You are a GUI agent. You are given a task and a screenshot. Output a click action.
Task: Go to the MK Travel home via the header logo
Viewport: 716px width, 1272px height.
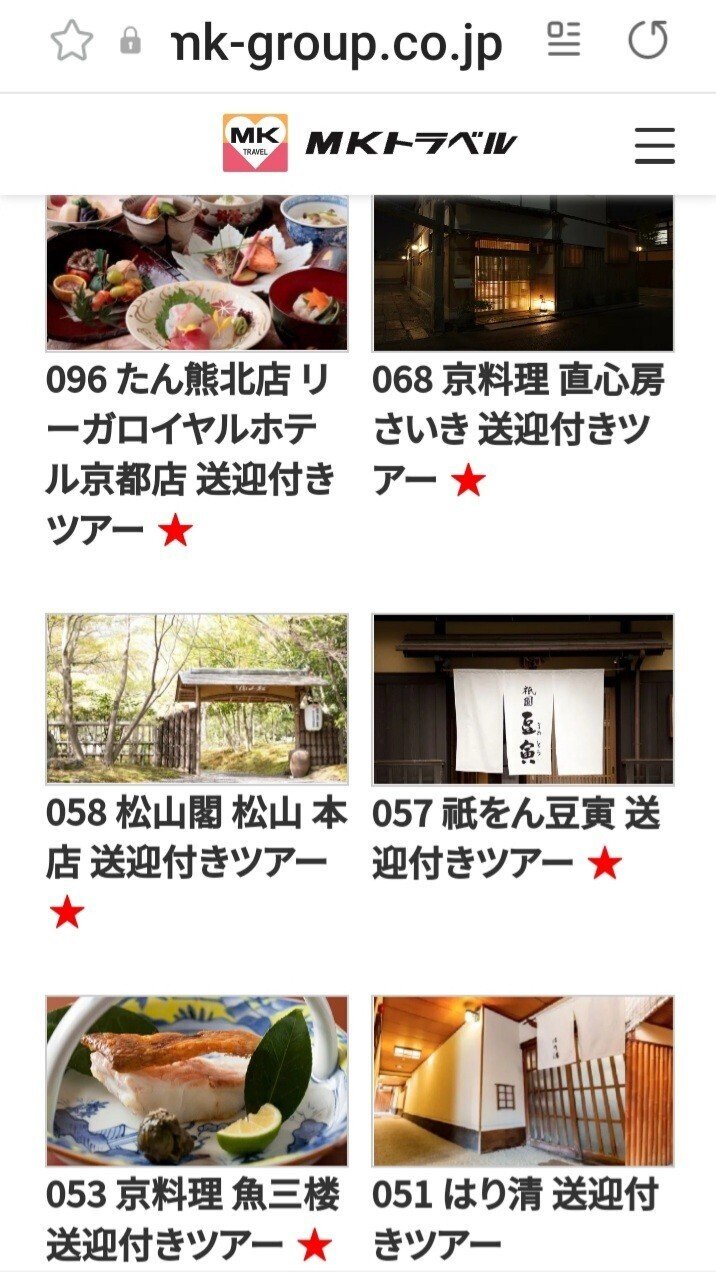point(369,143)
